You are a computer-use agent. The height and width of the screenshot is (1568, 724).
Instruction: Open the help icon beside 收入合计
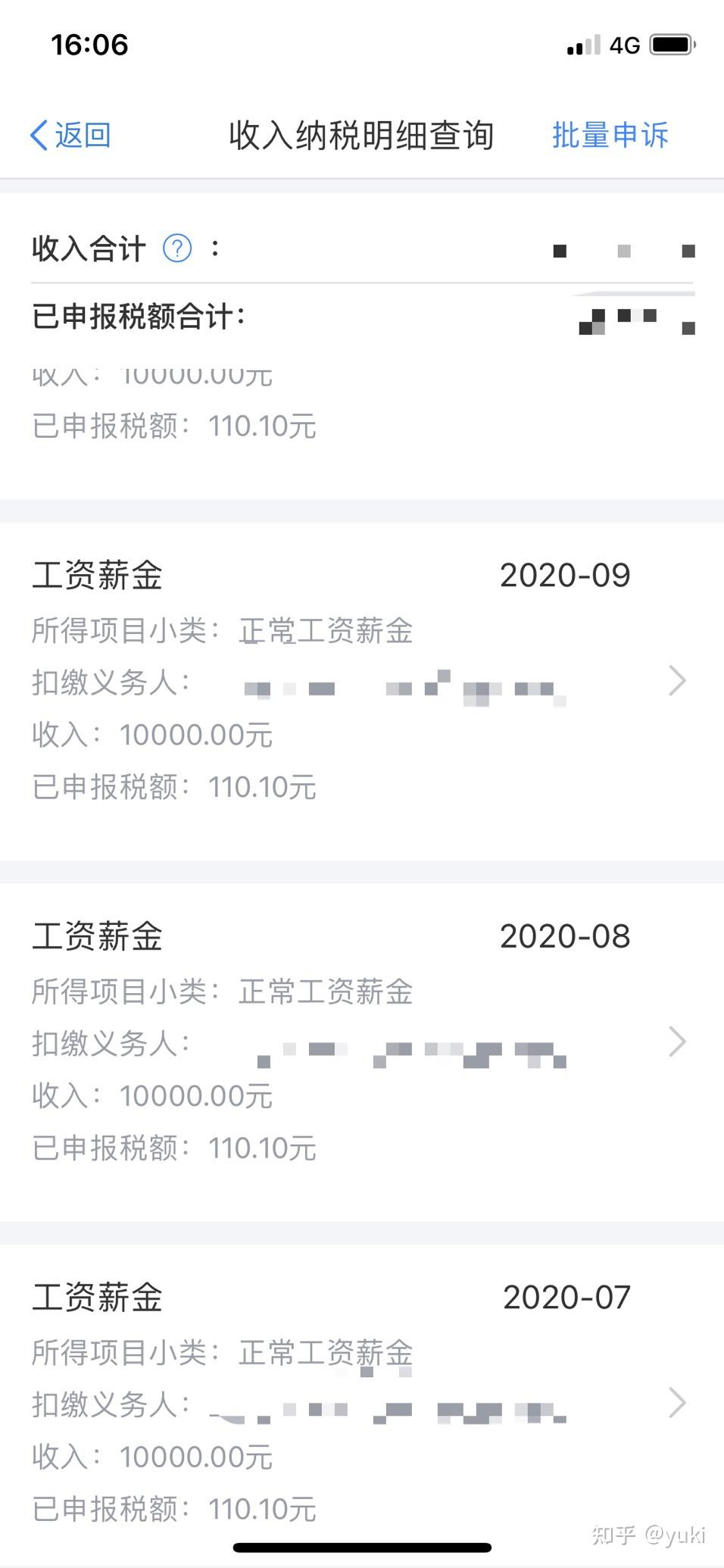pos(177,248)
